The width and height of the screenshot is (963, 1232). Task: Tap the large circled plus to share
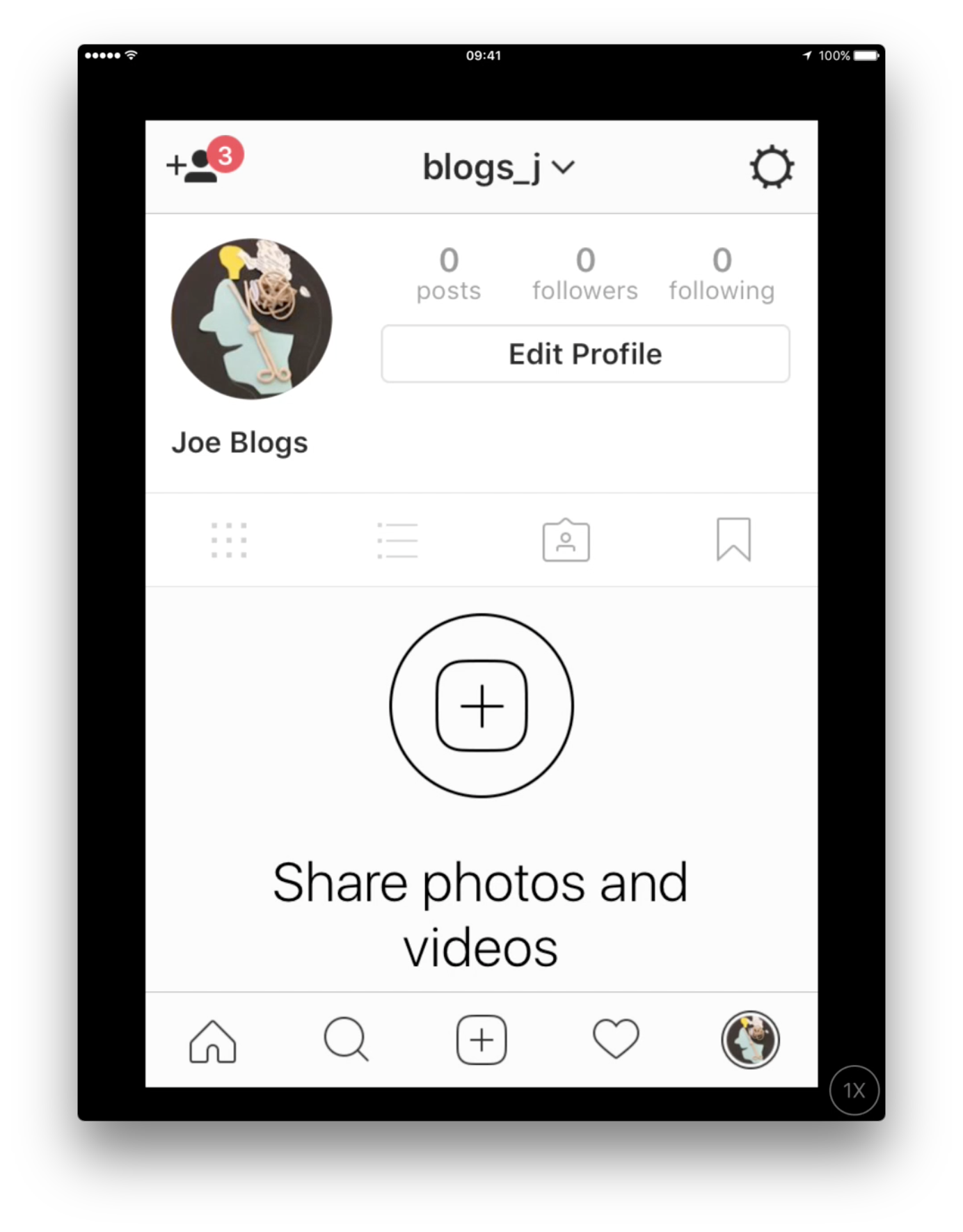pos(481,705)
